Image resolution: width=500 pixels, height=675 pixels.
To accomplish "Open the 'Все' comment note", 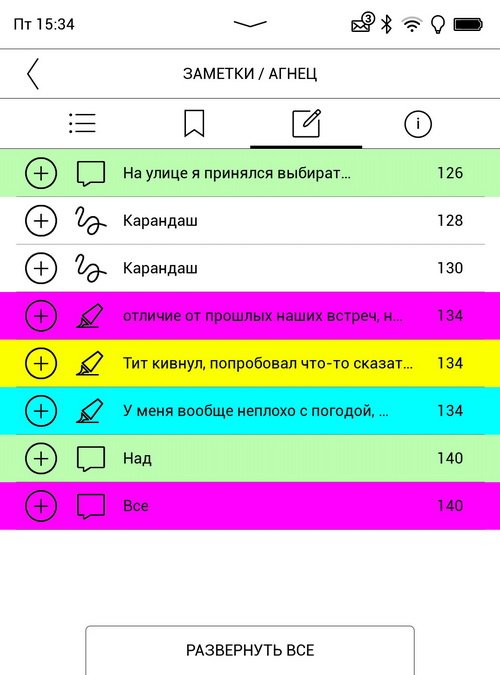I will click(x=250, y=506).
